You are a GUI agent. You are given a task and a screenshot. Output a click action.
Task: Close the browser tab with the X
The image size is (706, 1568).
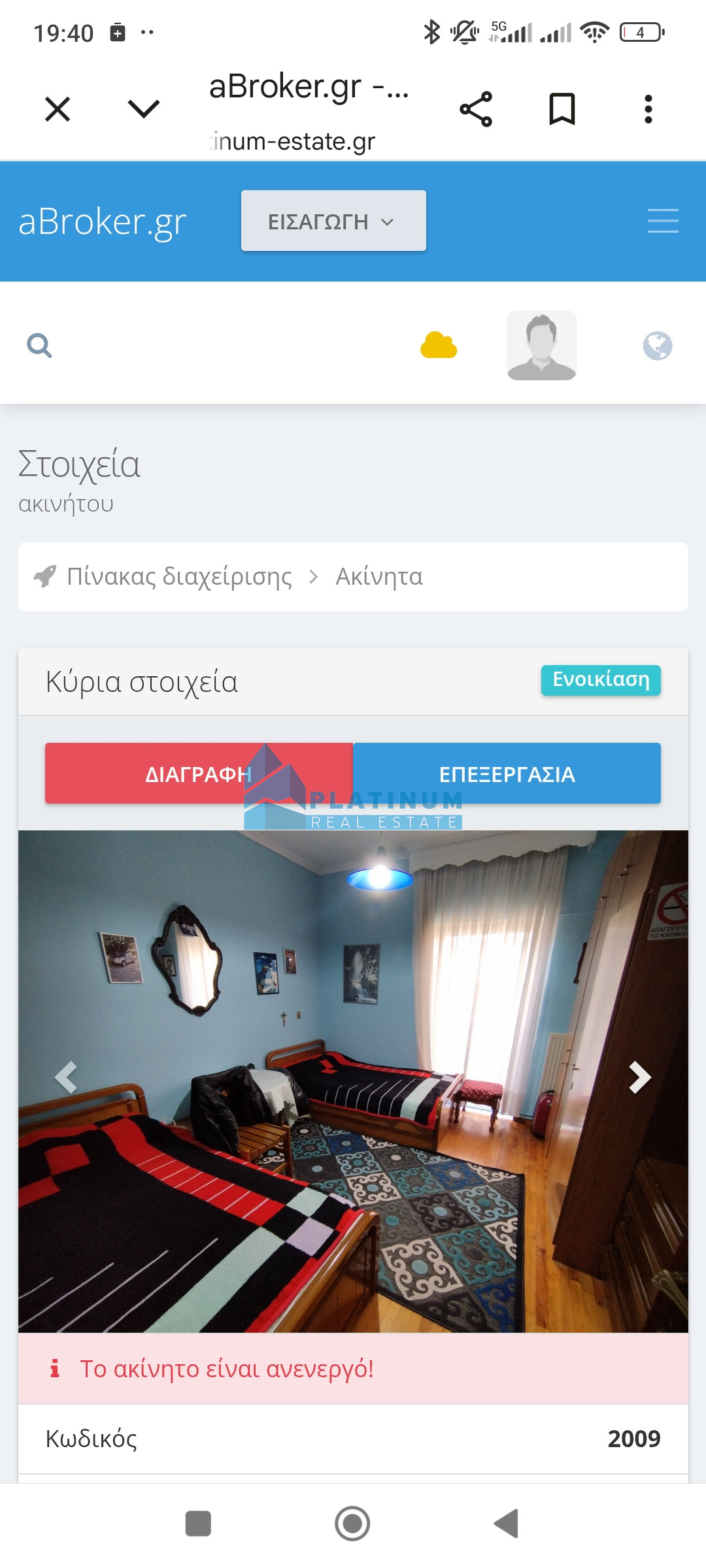(58, 109)
